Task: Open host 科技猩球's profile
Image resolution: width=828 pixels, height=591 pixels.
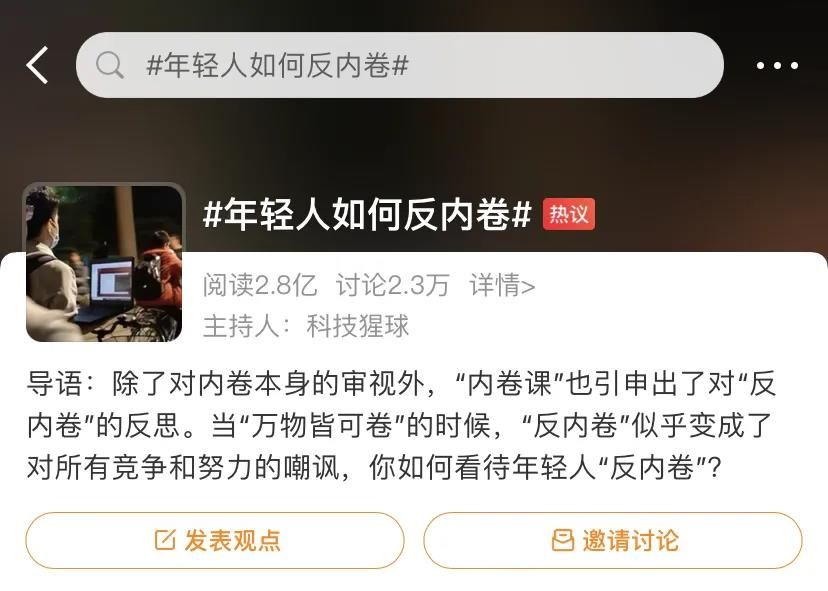Action: 357,326
